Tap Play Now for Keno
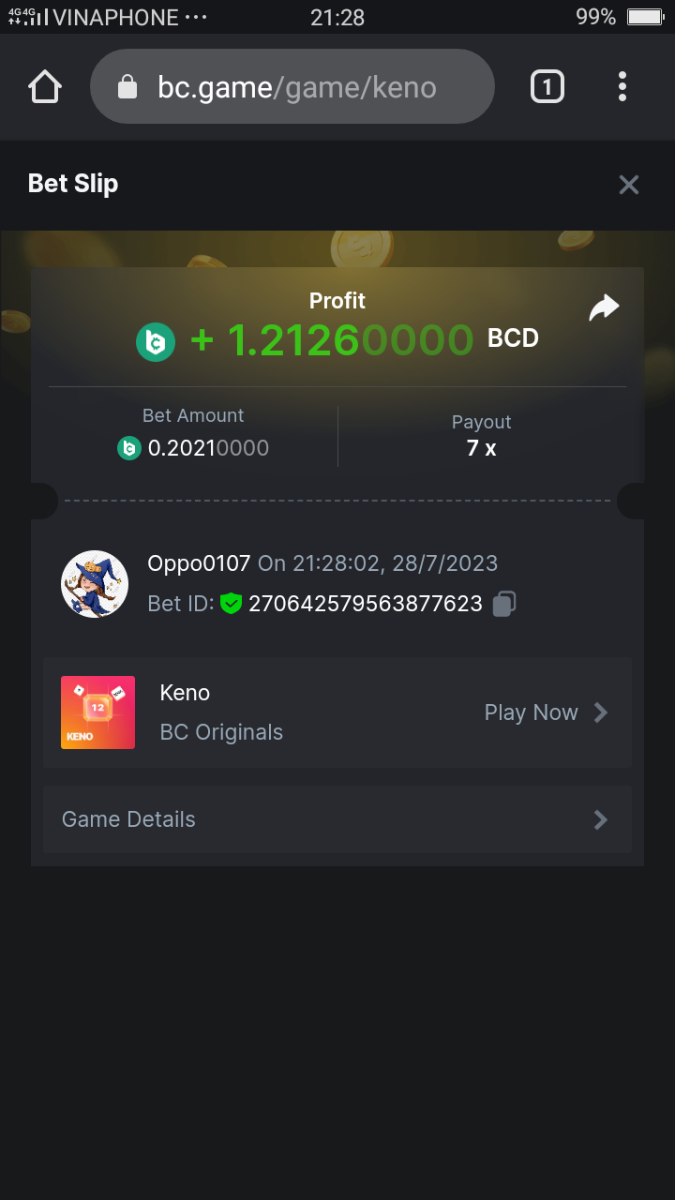 [545, 713]
